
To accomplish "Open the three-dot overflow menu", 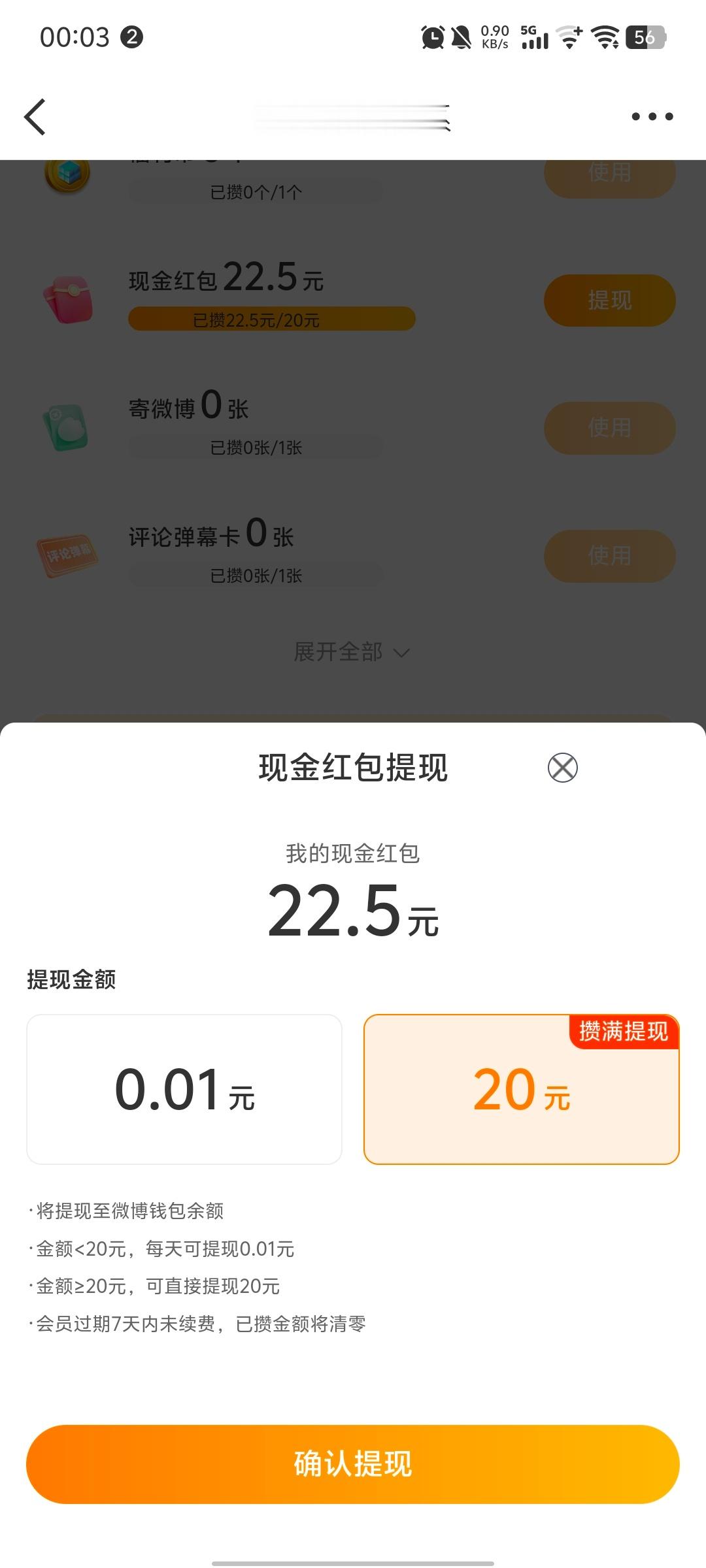I will tap(652, 116).
